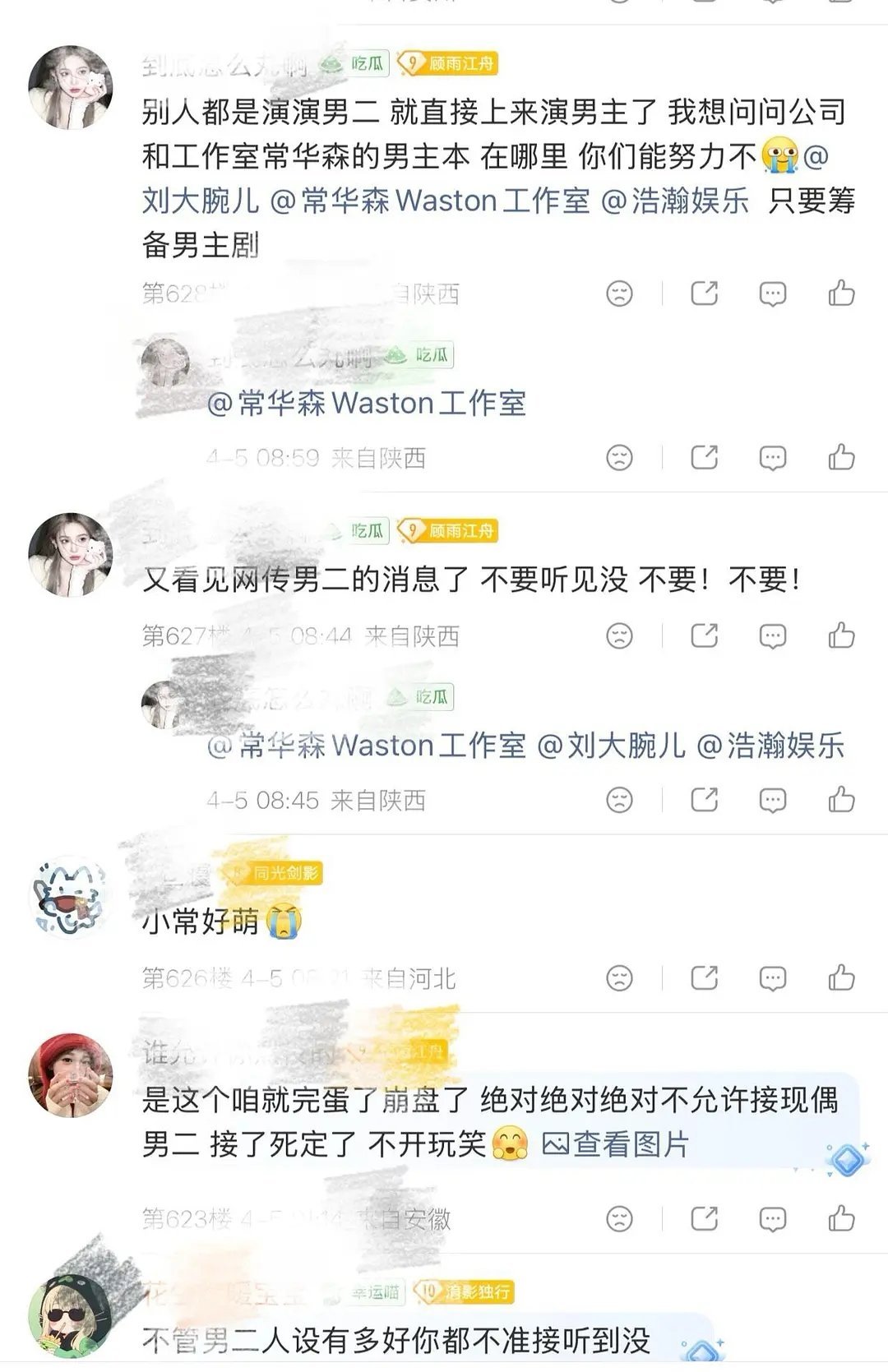The width and height of the screenshot is (888, 1372).
Task: Click the yellow 顾雨江舟 fan badge
Action: click(448, 62)
